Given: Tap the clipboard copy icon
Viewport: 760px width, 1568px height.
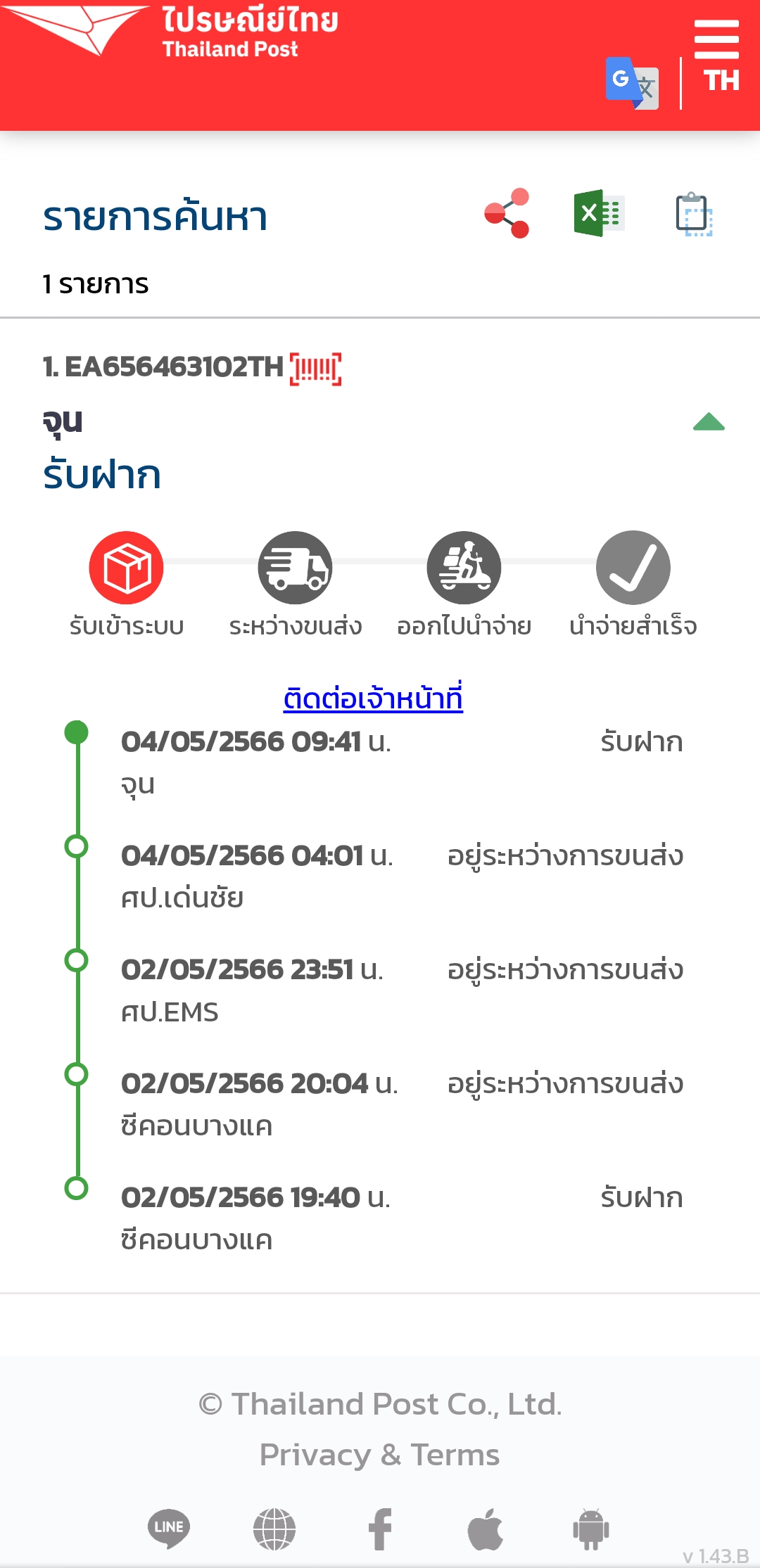Looking at the screenshot, I should 694,214.
